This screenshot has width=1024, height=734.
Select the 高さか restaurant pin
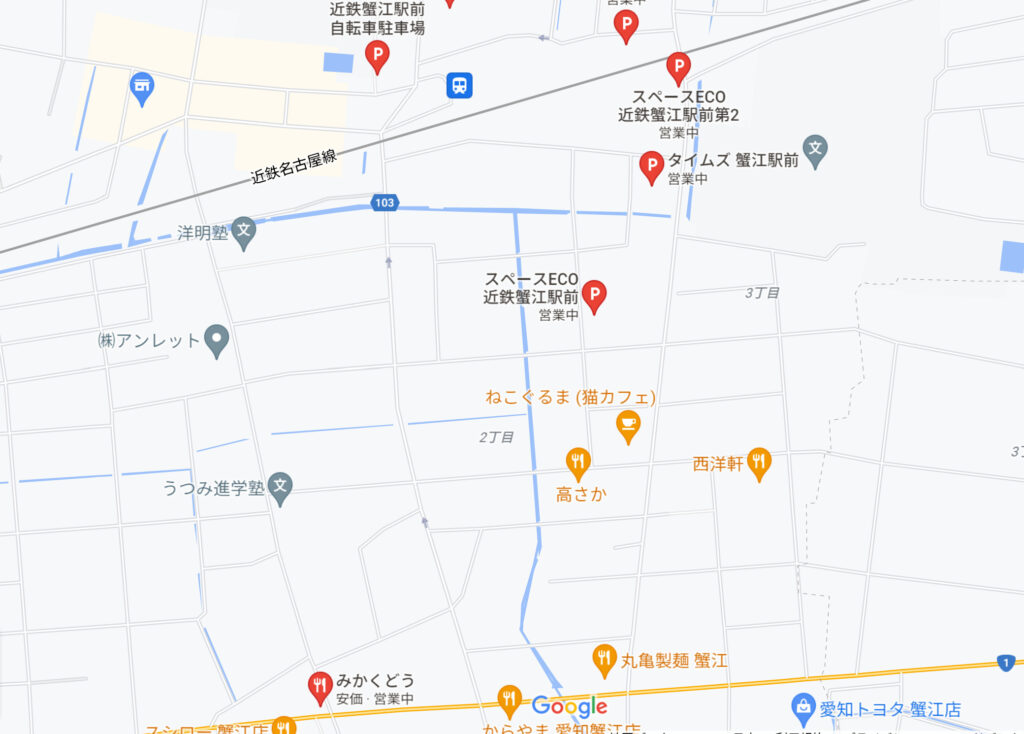click(x=578, y=461)
